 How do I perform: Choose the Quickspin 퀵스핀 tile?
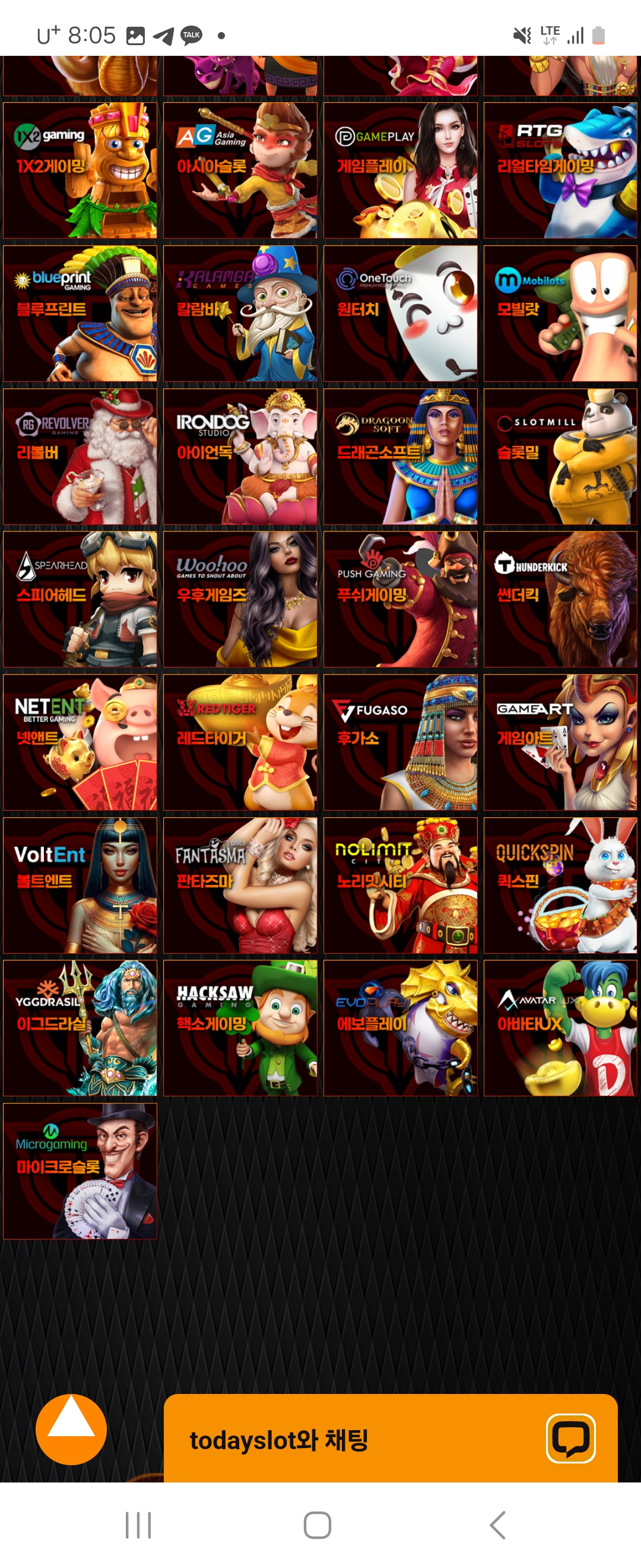(x=560, y=885)
